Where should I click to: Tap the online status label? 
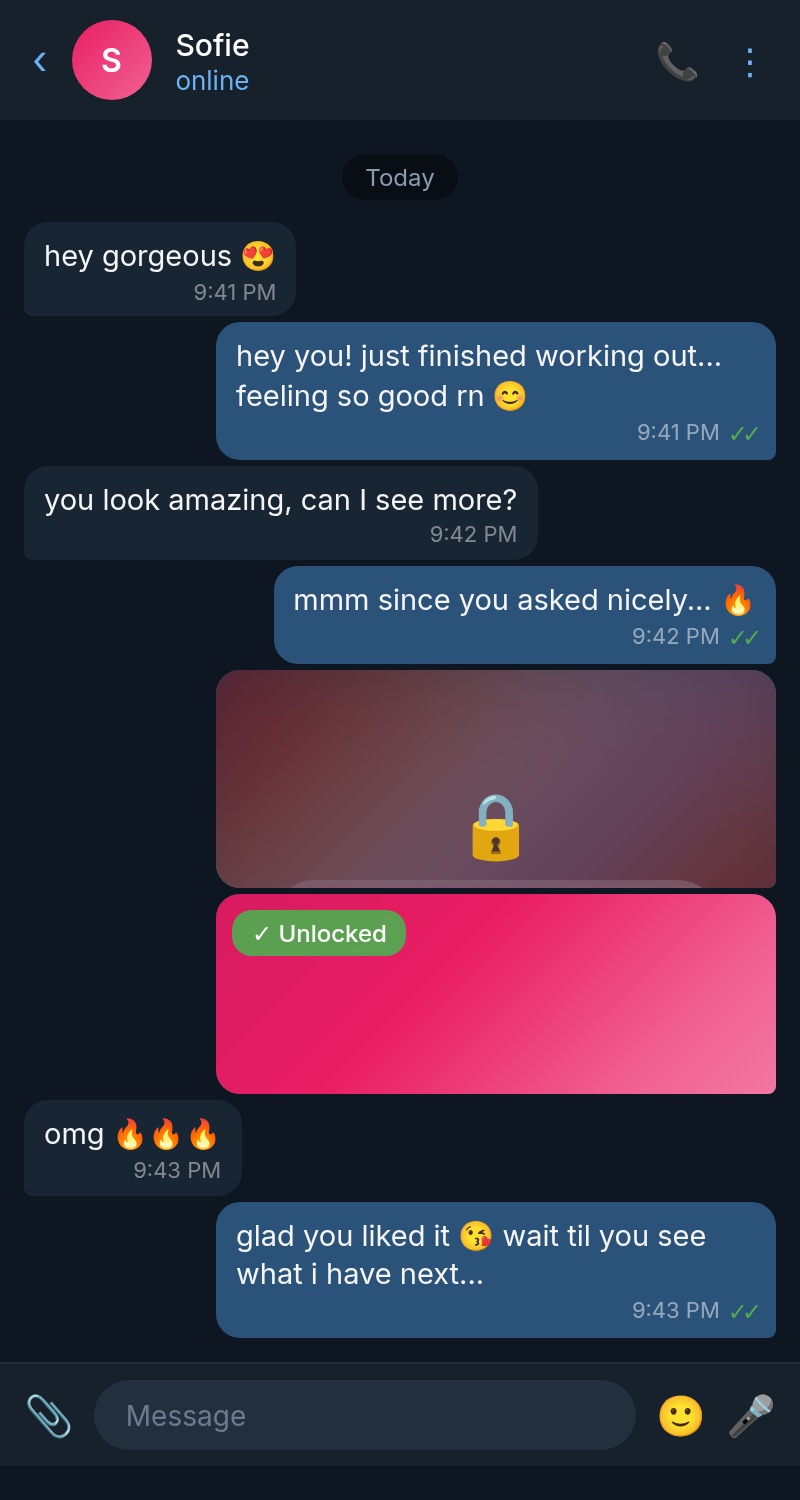point(211,80)
